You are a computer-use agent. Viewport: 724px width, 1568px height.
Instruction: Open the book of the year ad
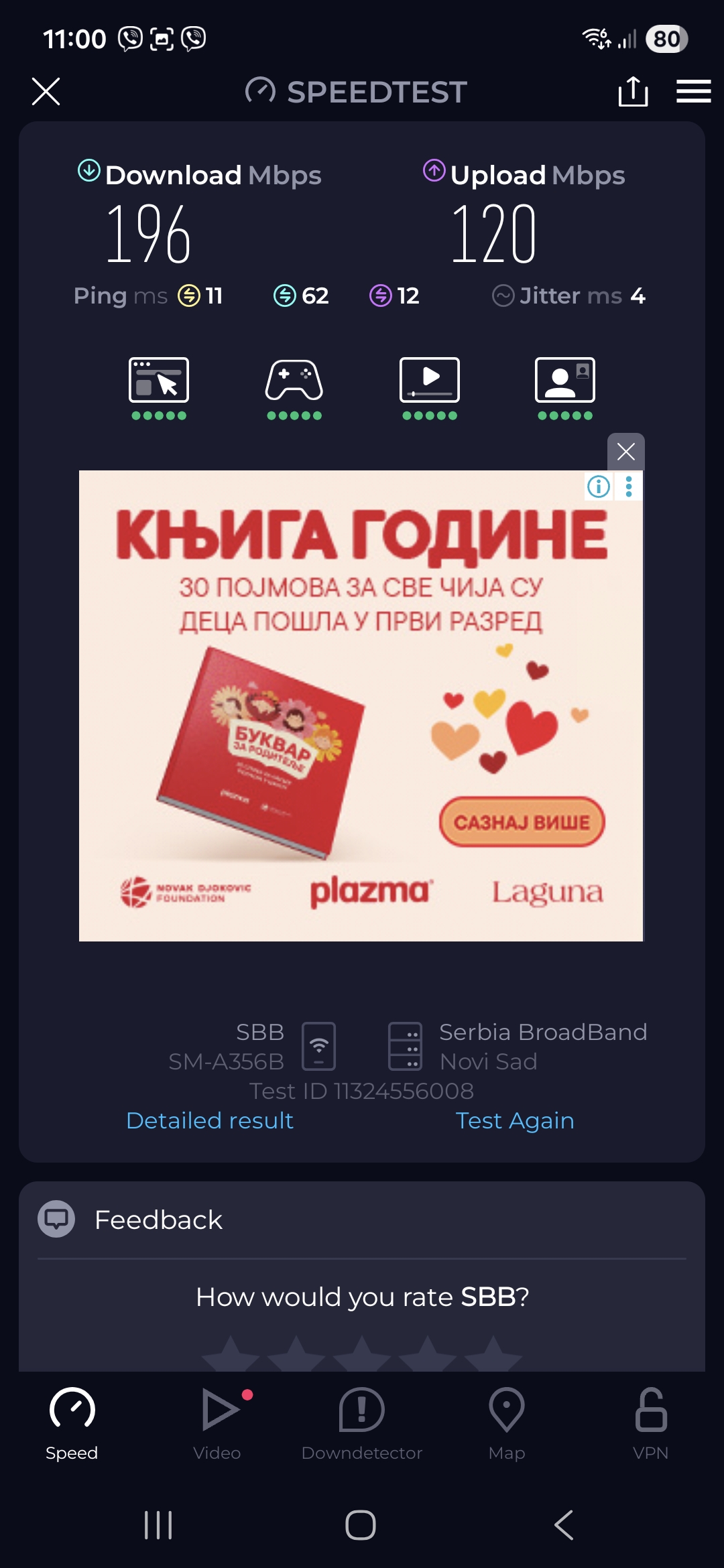(x=361, y=705)
